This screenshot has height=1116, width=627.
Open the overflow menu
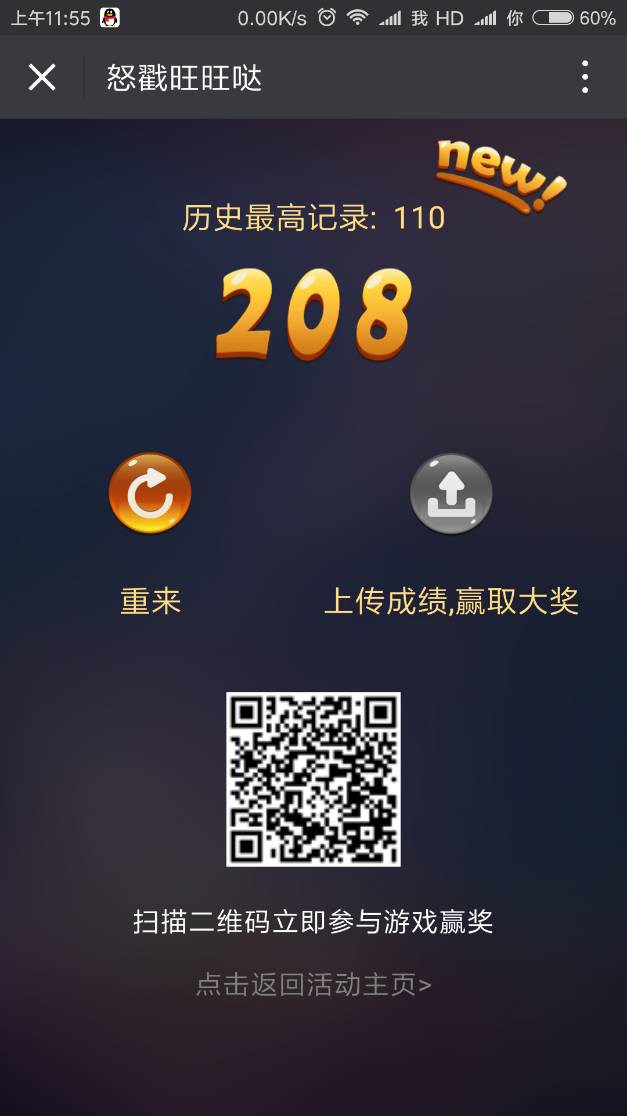(x=585, y=77)
